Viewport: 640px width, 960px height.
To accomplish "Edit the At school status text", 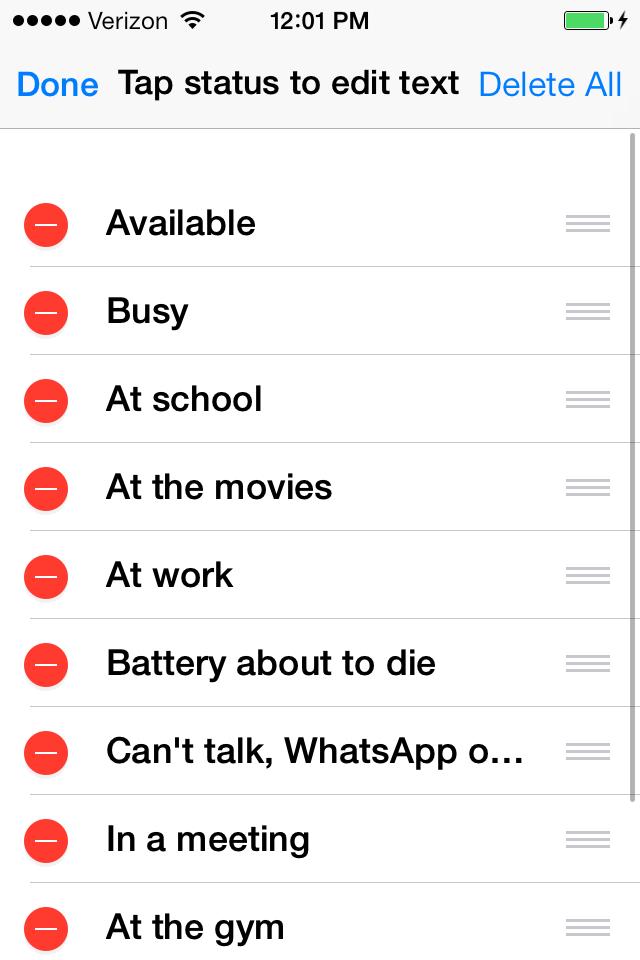I will pos(184,399).
